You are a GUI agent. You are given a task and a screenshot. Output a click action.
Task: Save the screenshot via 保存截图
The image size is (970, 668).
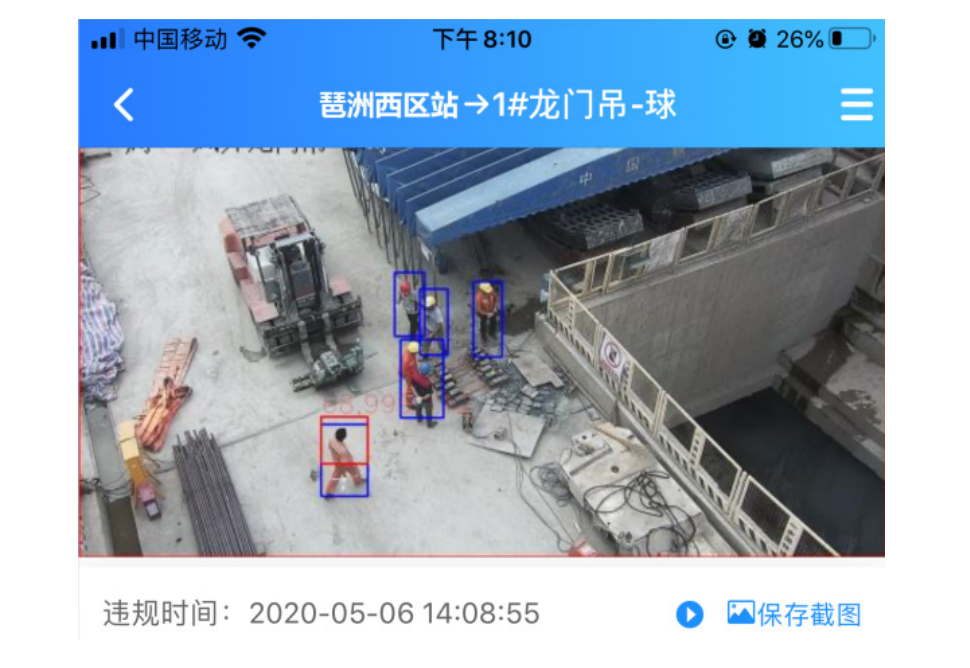795,614
